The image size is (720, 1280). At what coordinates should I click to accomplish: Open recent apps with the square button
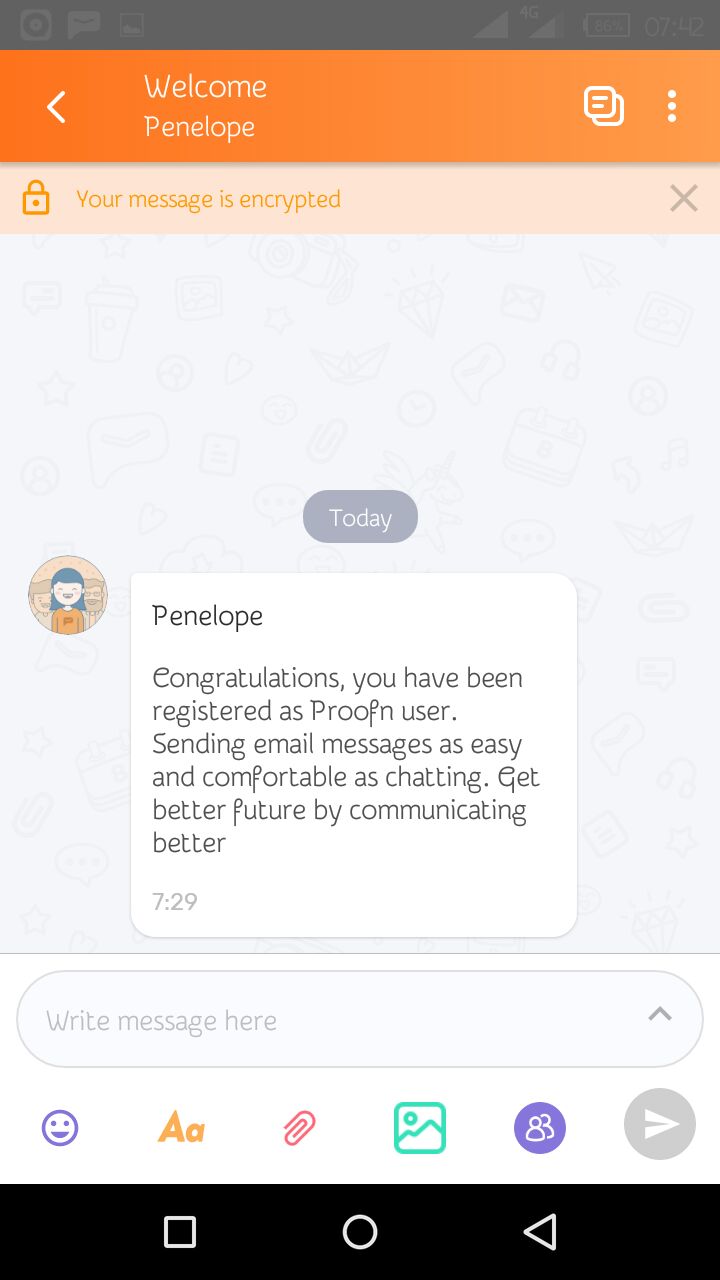coord(180,1232)
